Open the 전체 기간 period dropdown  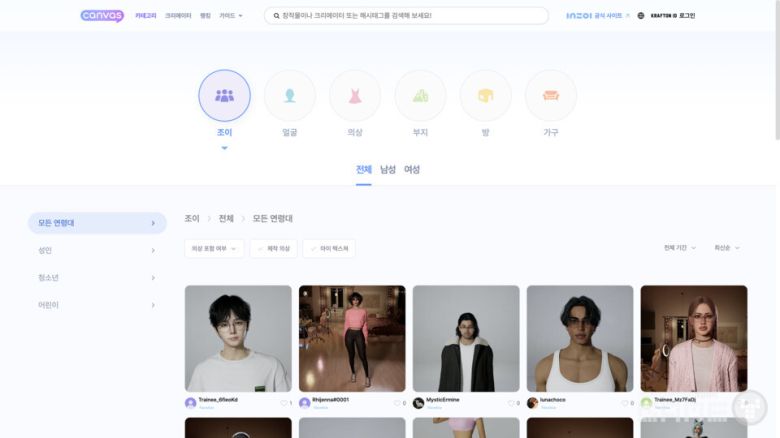[680, 248]
